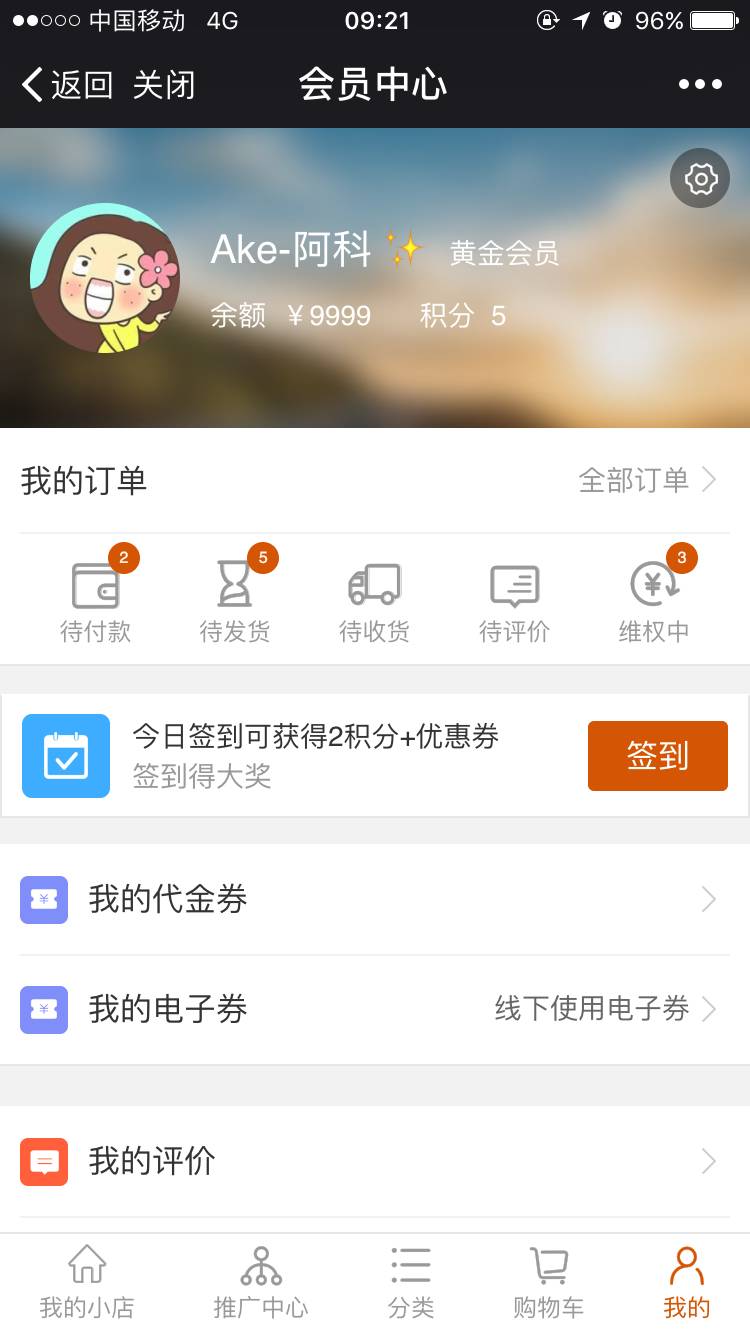750x1334 pixels.
Task: Tap the orange 签到 check-in button
Action: [657, 756]
